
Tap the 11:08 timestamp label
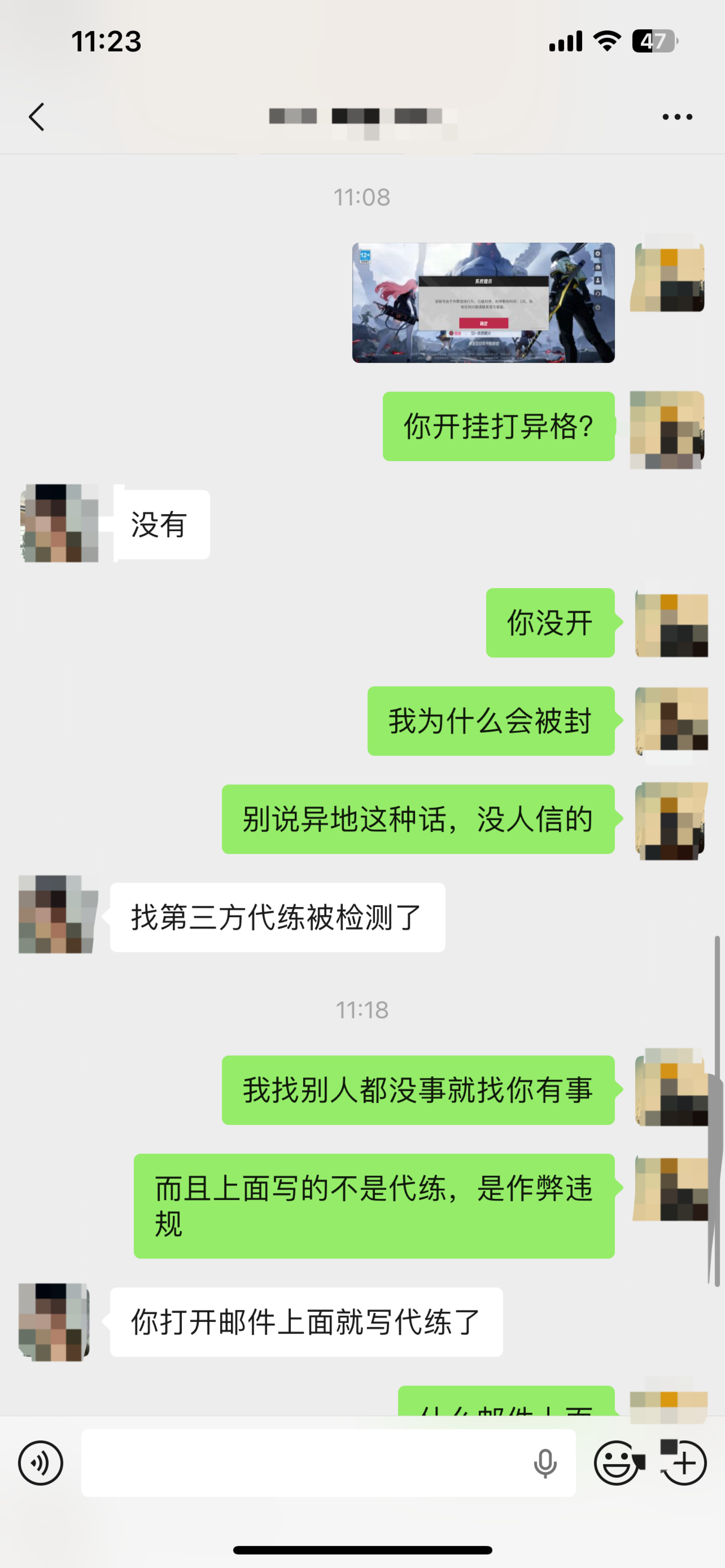tap(362, 197)
